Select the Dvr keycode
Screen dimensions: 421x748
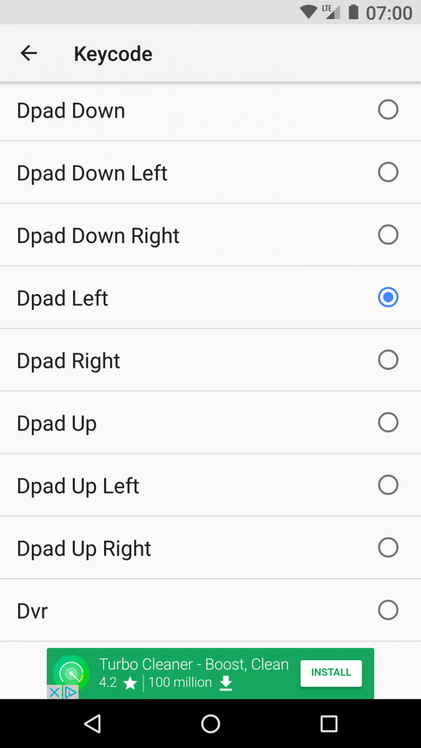click(210, 610)
